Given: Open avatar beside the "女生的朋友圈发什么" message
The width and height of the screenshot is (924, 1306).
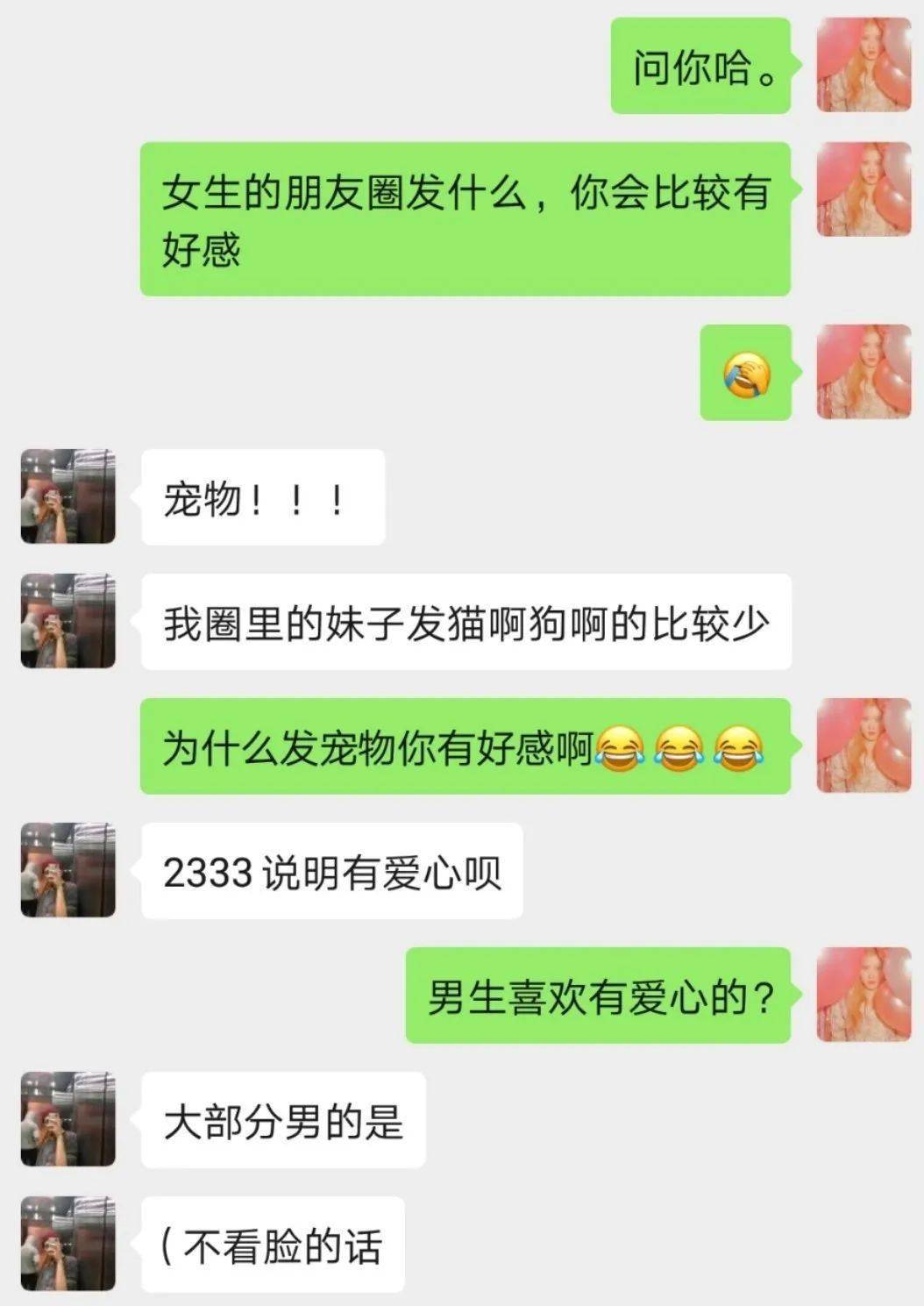Looking at the screenshot, I should (x=864, y=190).
